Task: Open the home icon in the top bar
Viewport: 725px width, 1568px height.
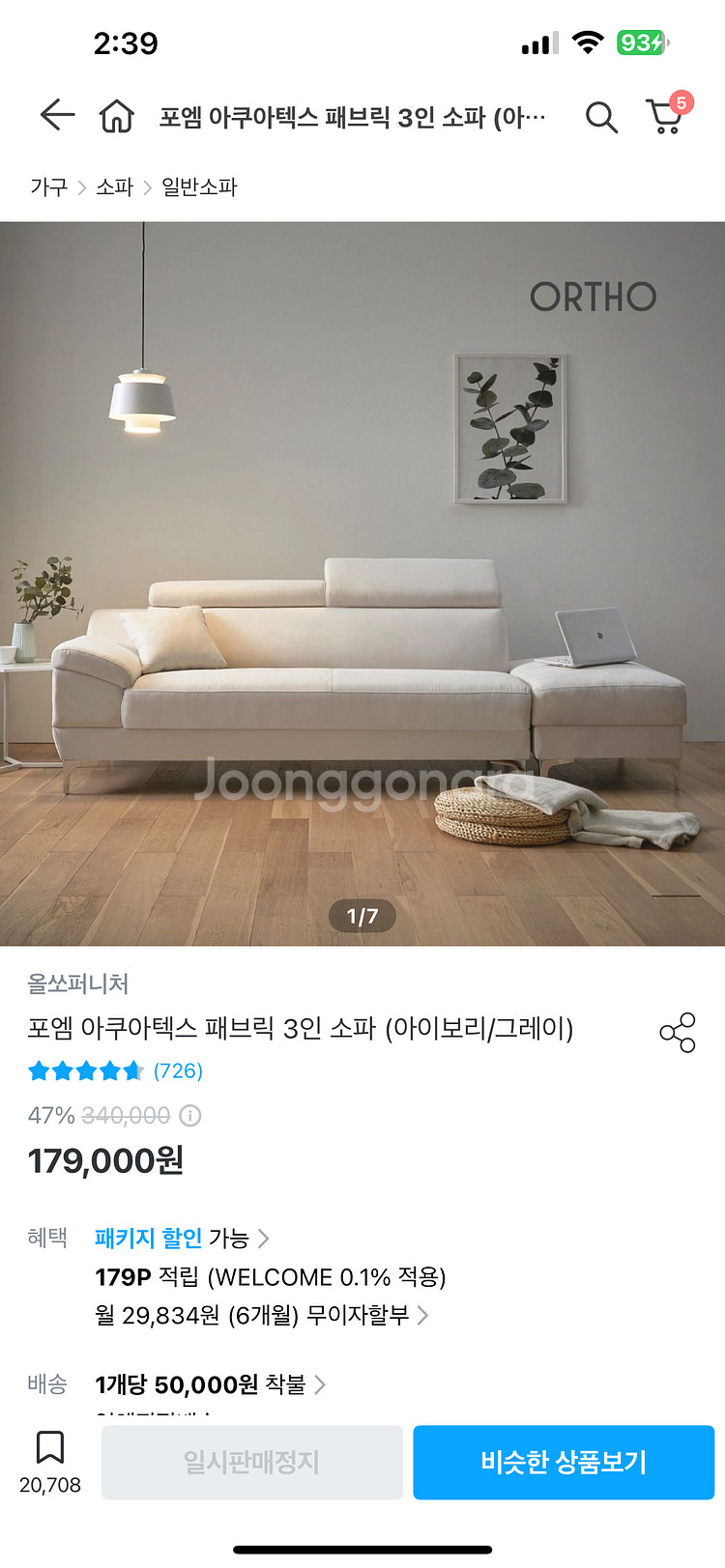Action: 117,116
